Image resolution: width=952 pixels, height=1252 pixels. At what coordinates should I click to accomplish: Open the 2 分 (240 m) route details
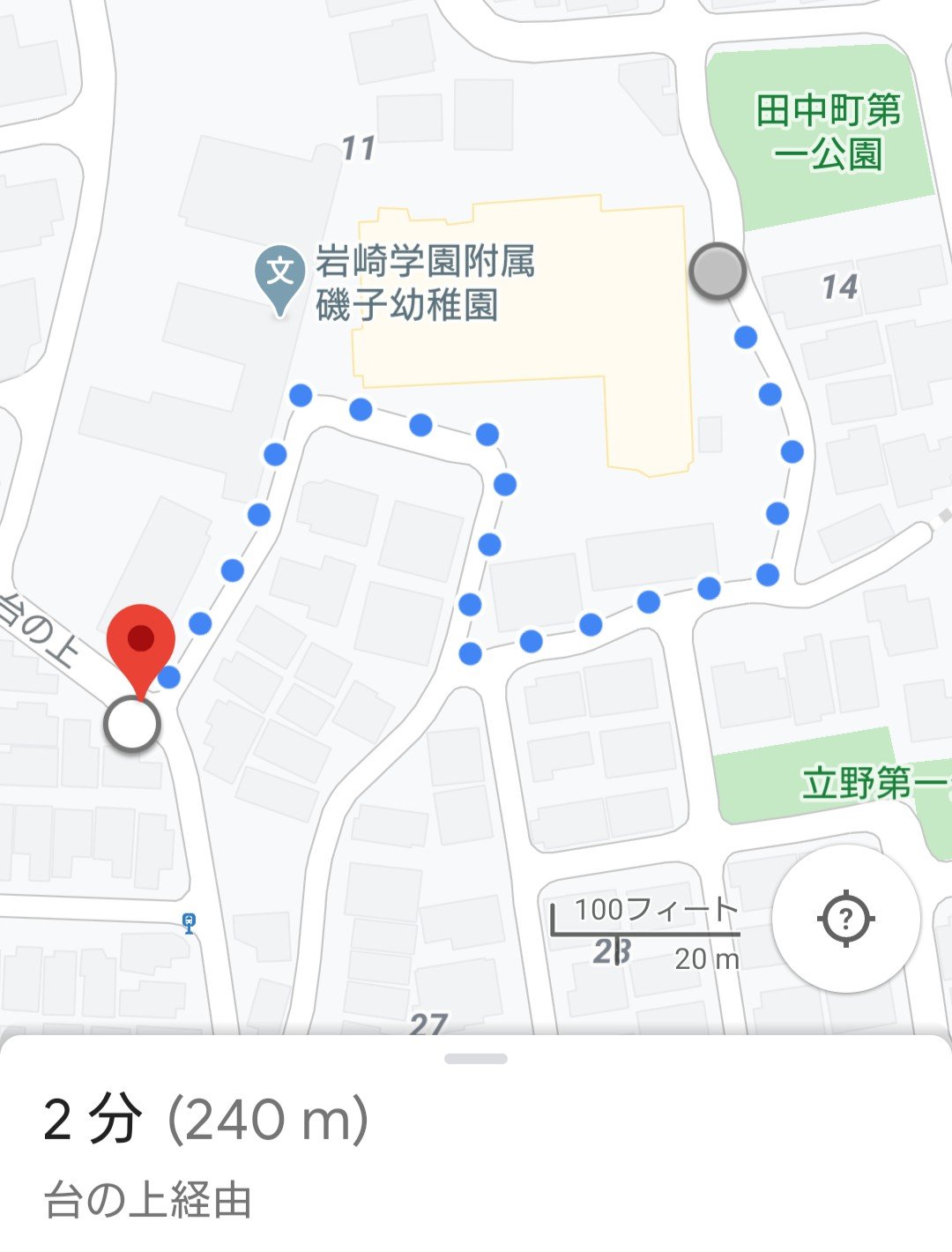tap(205, 1121)
